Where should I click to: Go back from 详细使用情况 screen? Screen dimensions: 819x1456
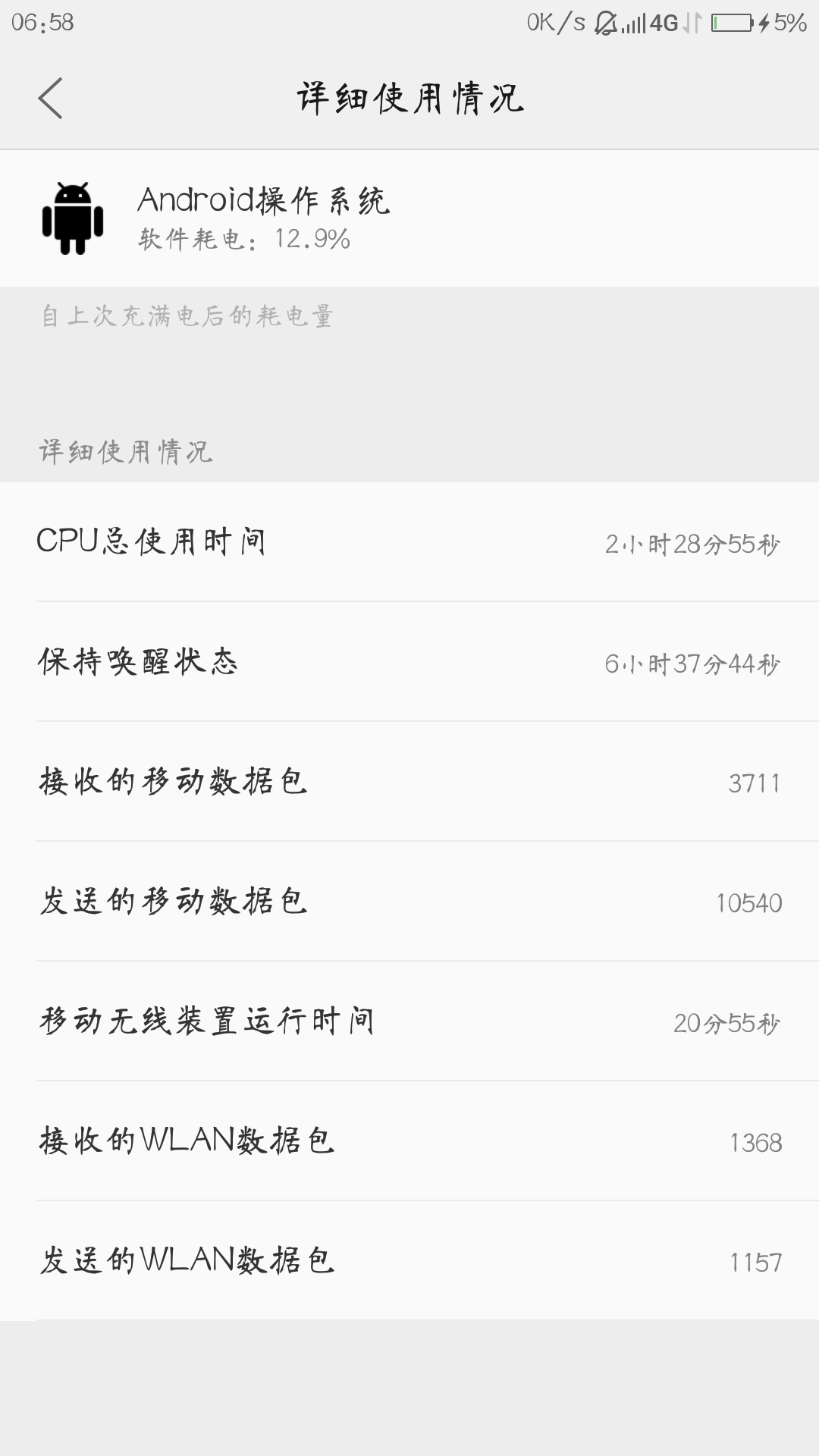[51, 99]
